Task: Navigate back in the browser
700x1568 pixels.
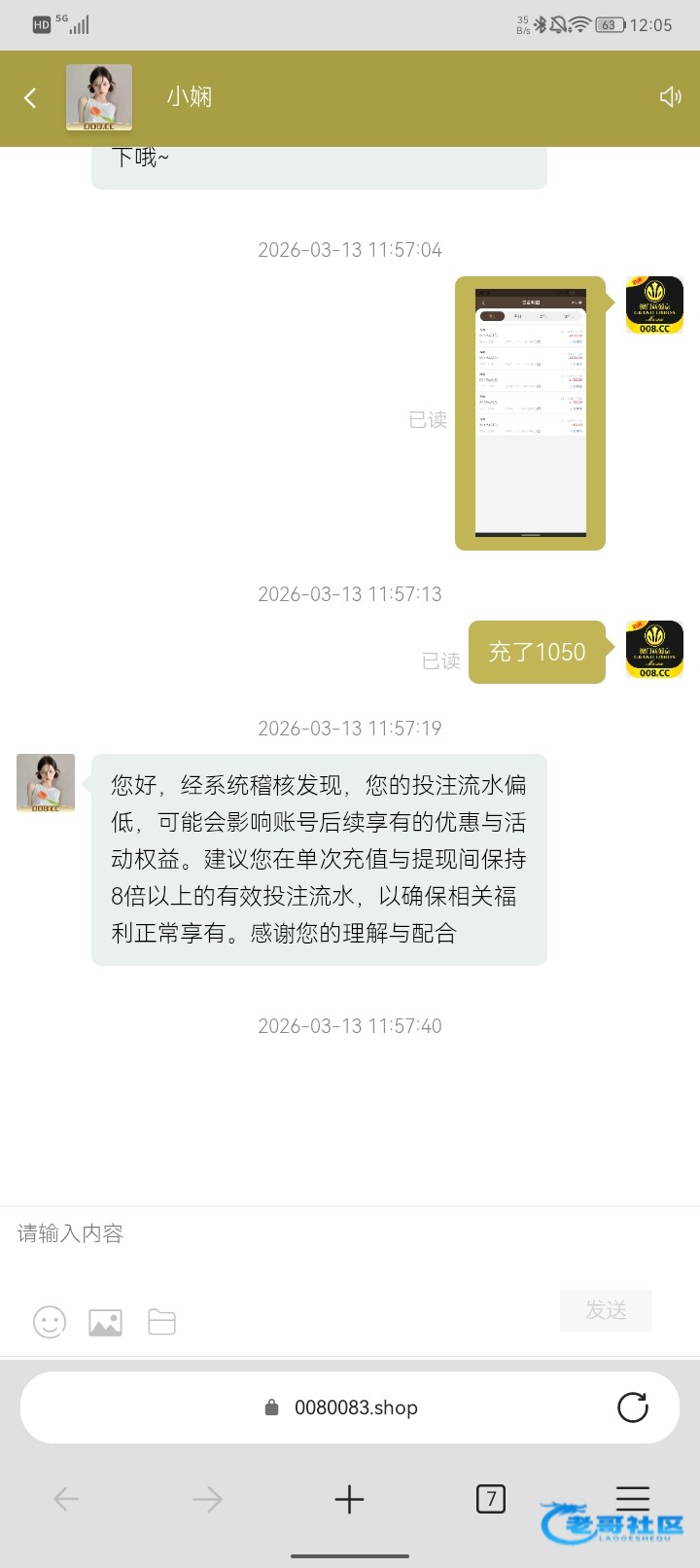Action: (66, 1499)
